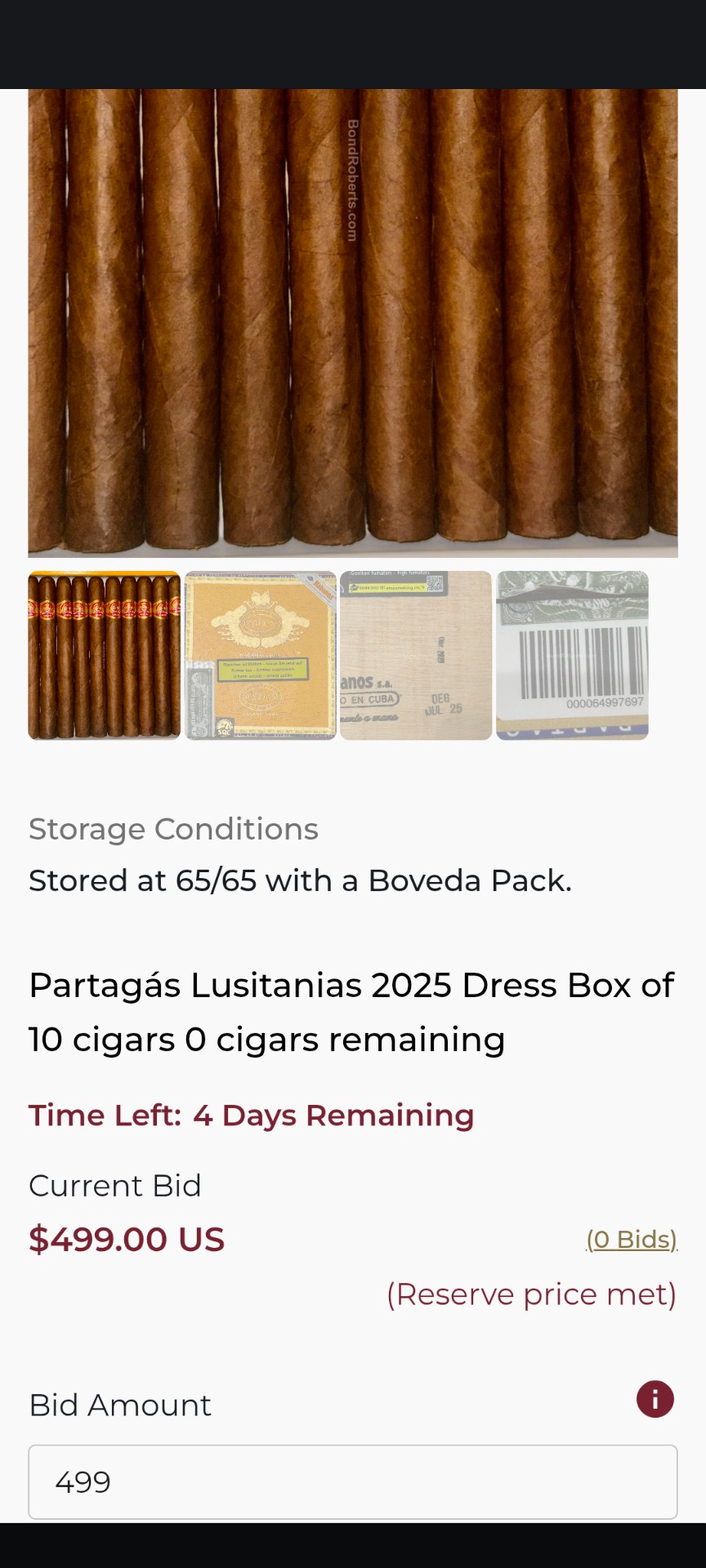
Task: Select the box stamp date thumbnail
Action: click(x=416, y=655)
